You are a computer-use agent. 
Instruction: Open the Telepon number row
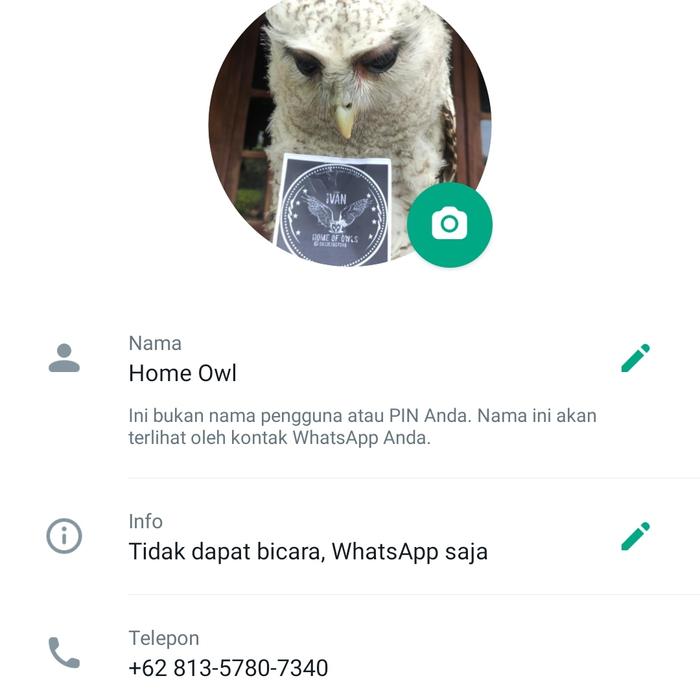click(x=228, y=655)
